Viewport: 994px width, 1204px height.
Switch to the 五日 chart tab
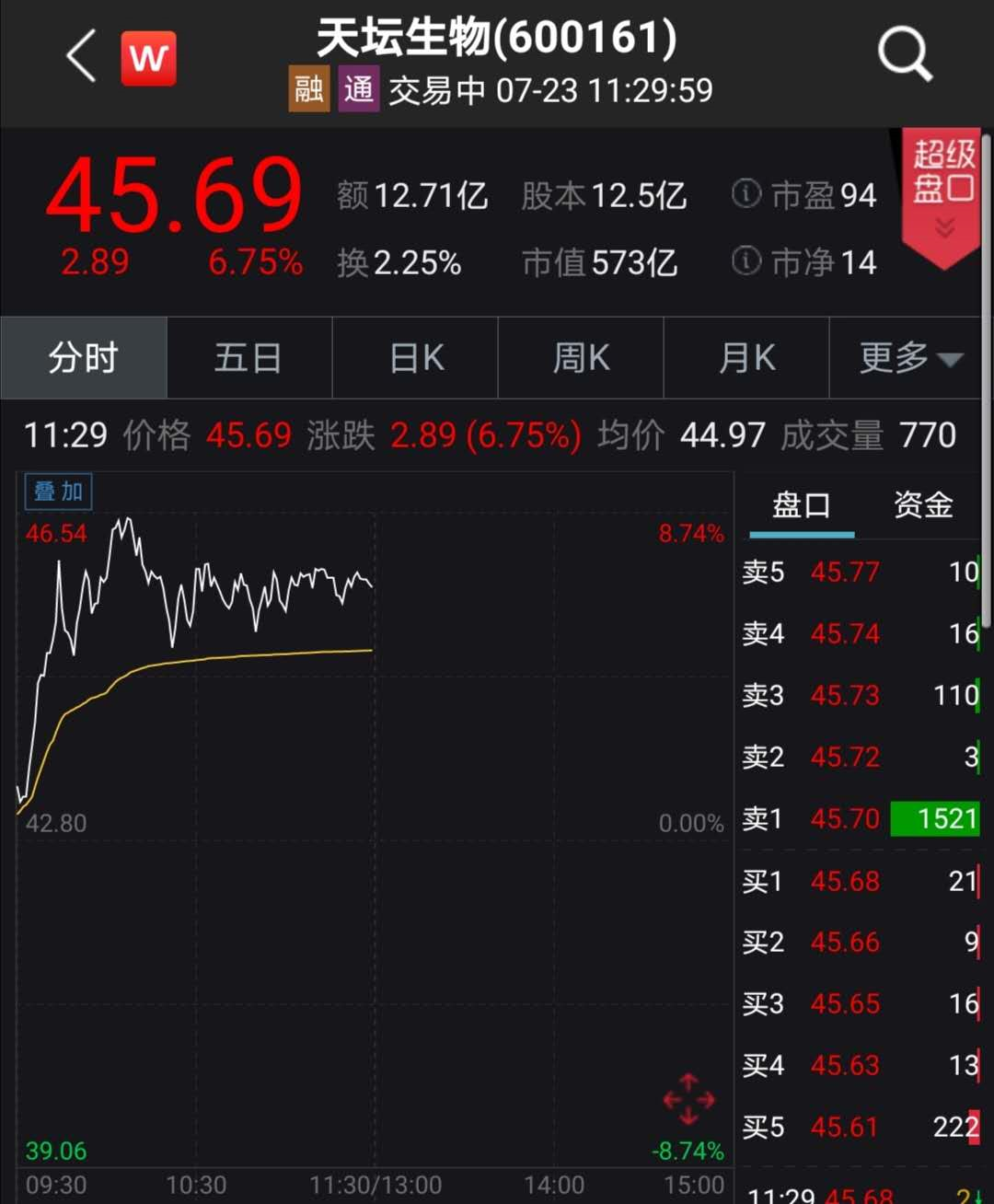(x=248, y=357)
